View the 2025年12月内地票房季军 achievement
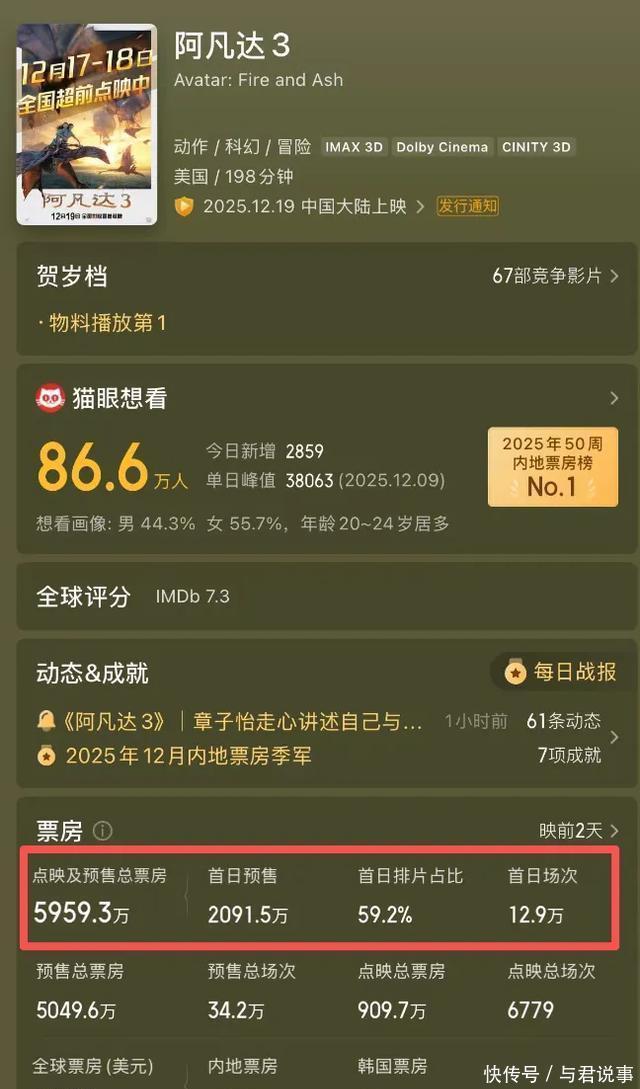The height and width of the screenshot is (1089, 640). click(174, 756)
